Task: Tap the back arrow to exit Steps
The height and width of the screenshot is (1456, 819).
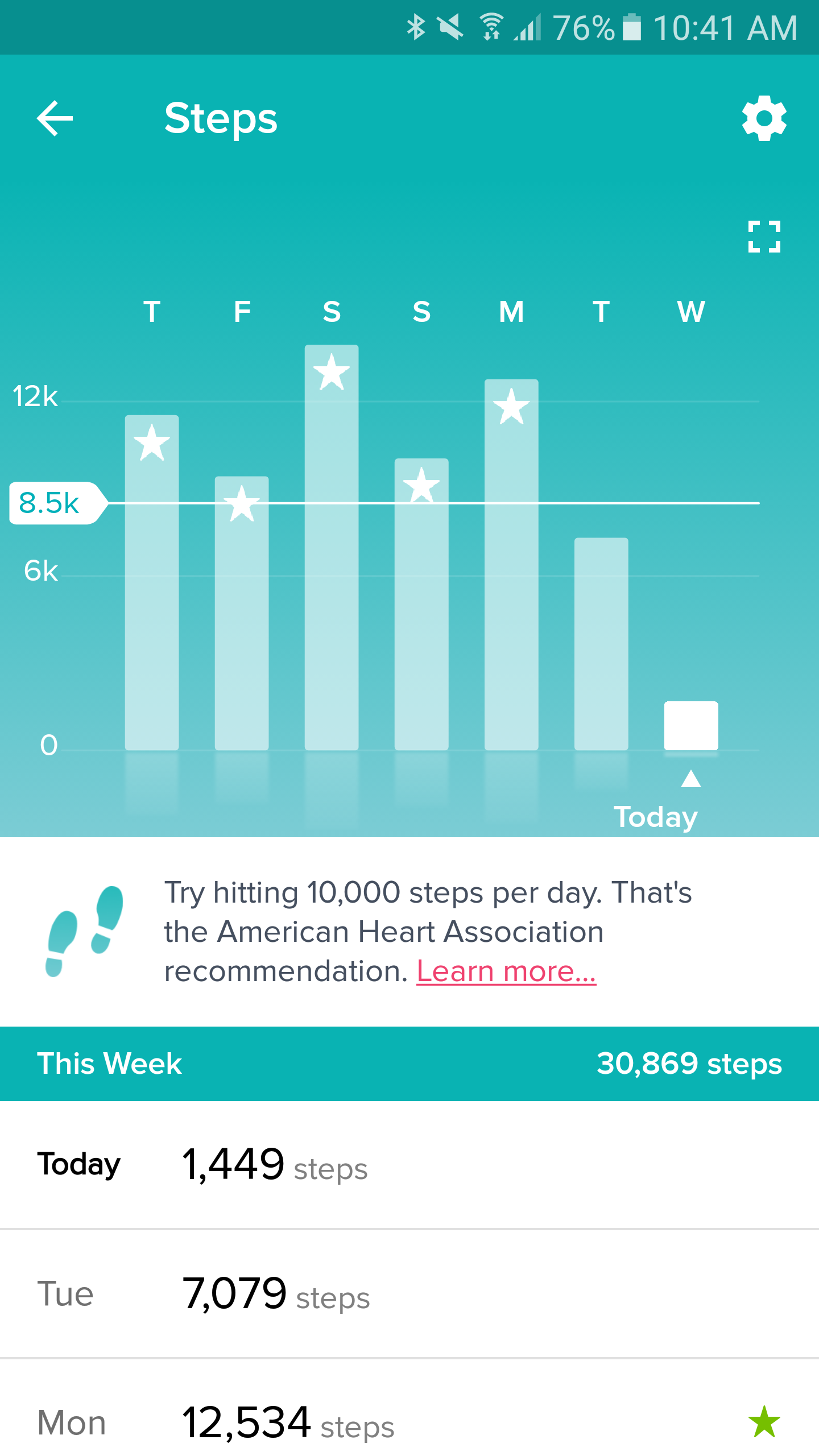Action: pyautogui.click(x=55, y=119)
